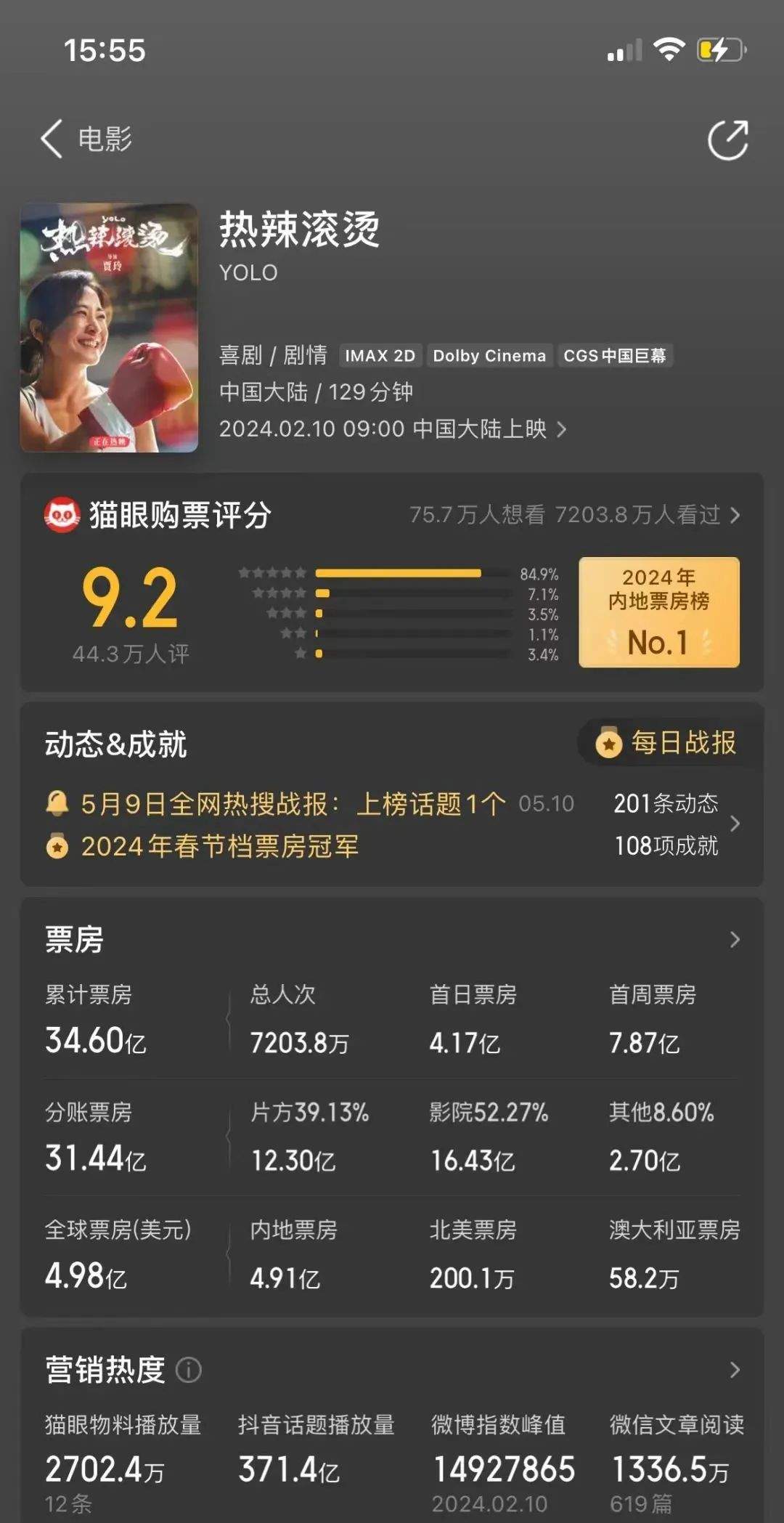Expand the 营销热度 marketing section

734,1370
